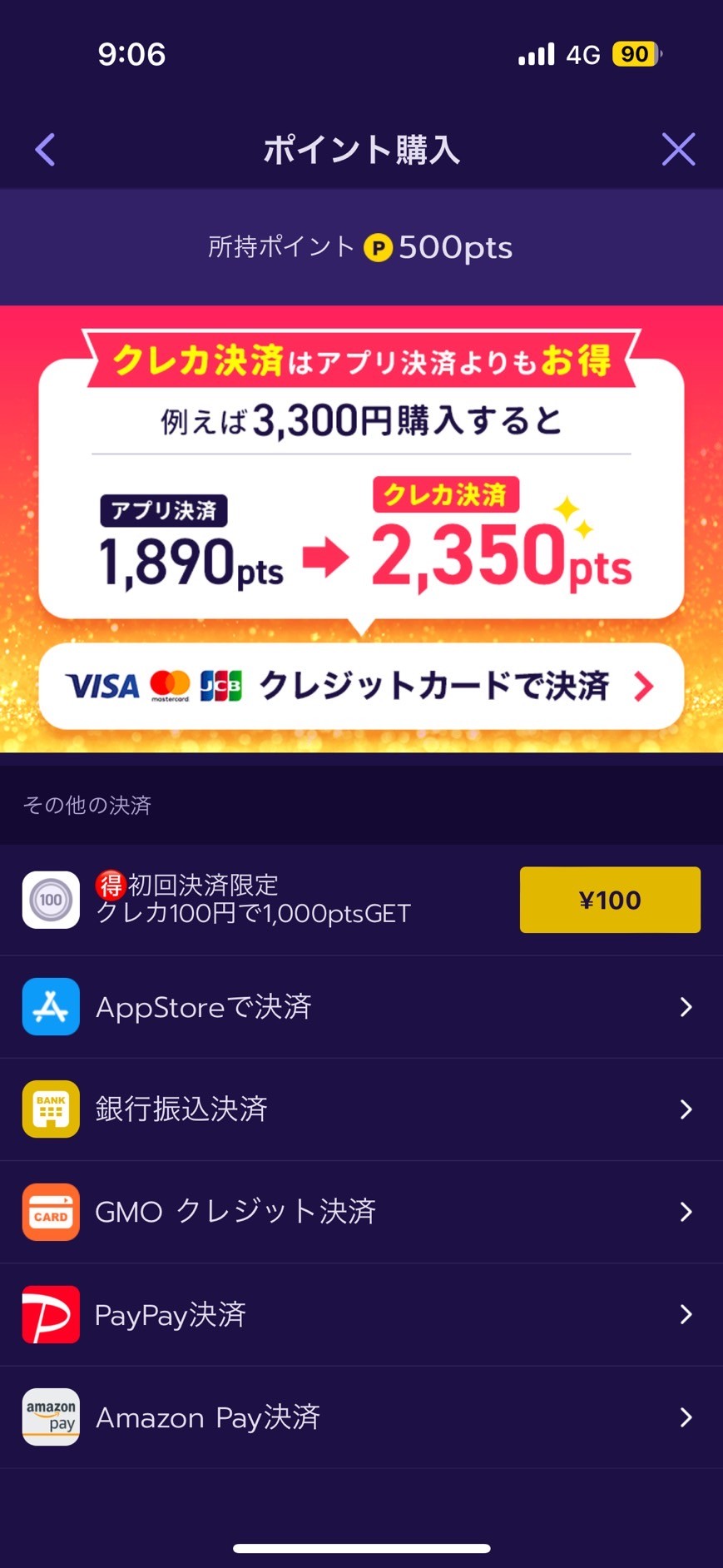Screen dimensions: 723x1568
Task: Go back using the left chevron header arrow
Action: [x=46, y=150]
